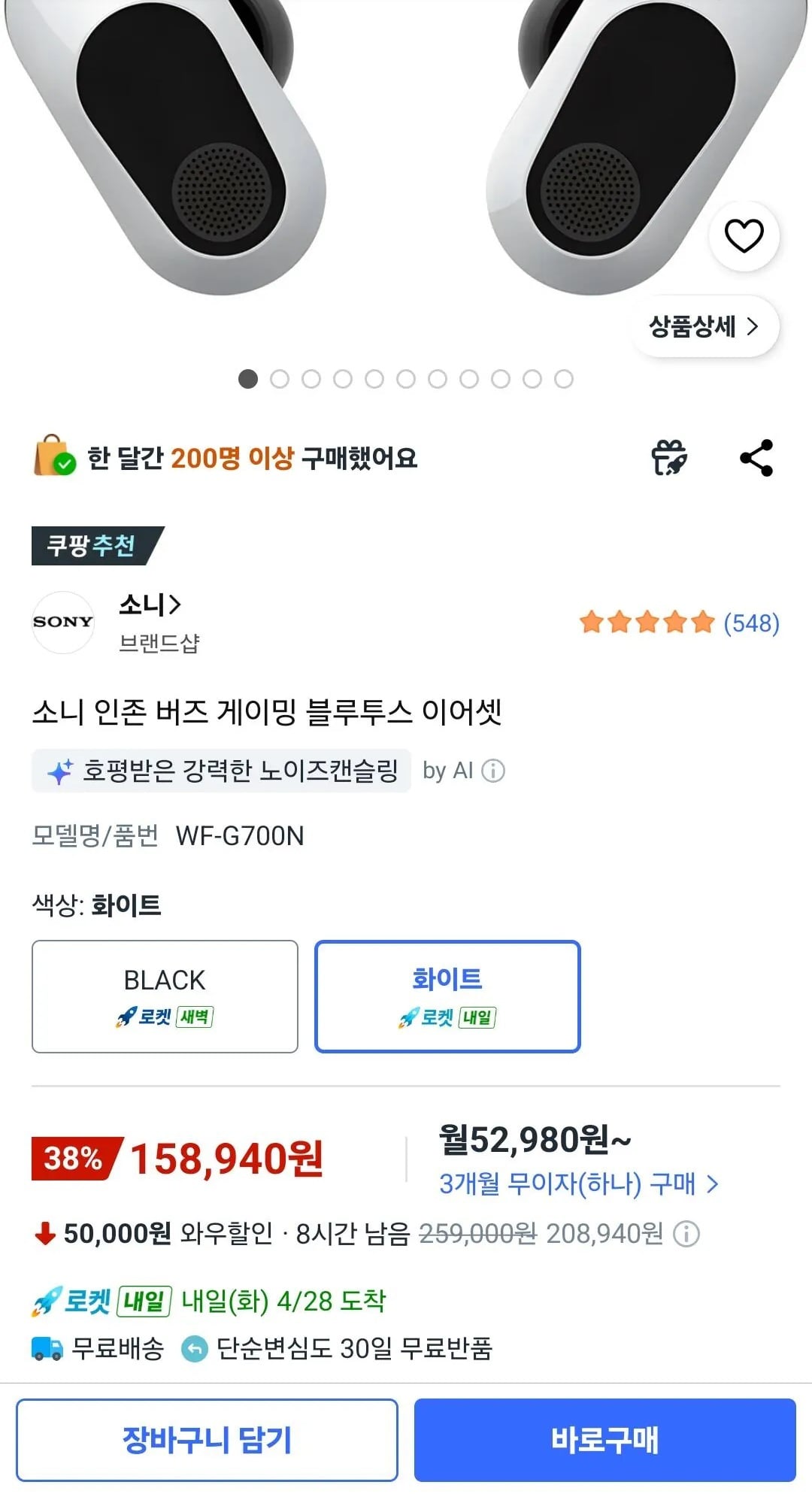This screenshot has height=1494, width=812.
Task: Open 상품상세 product details
Action: (x=702, y=326)
